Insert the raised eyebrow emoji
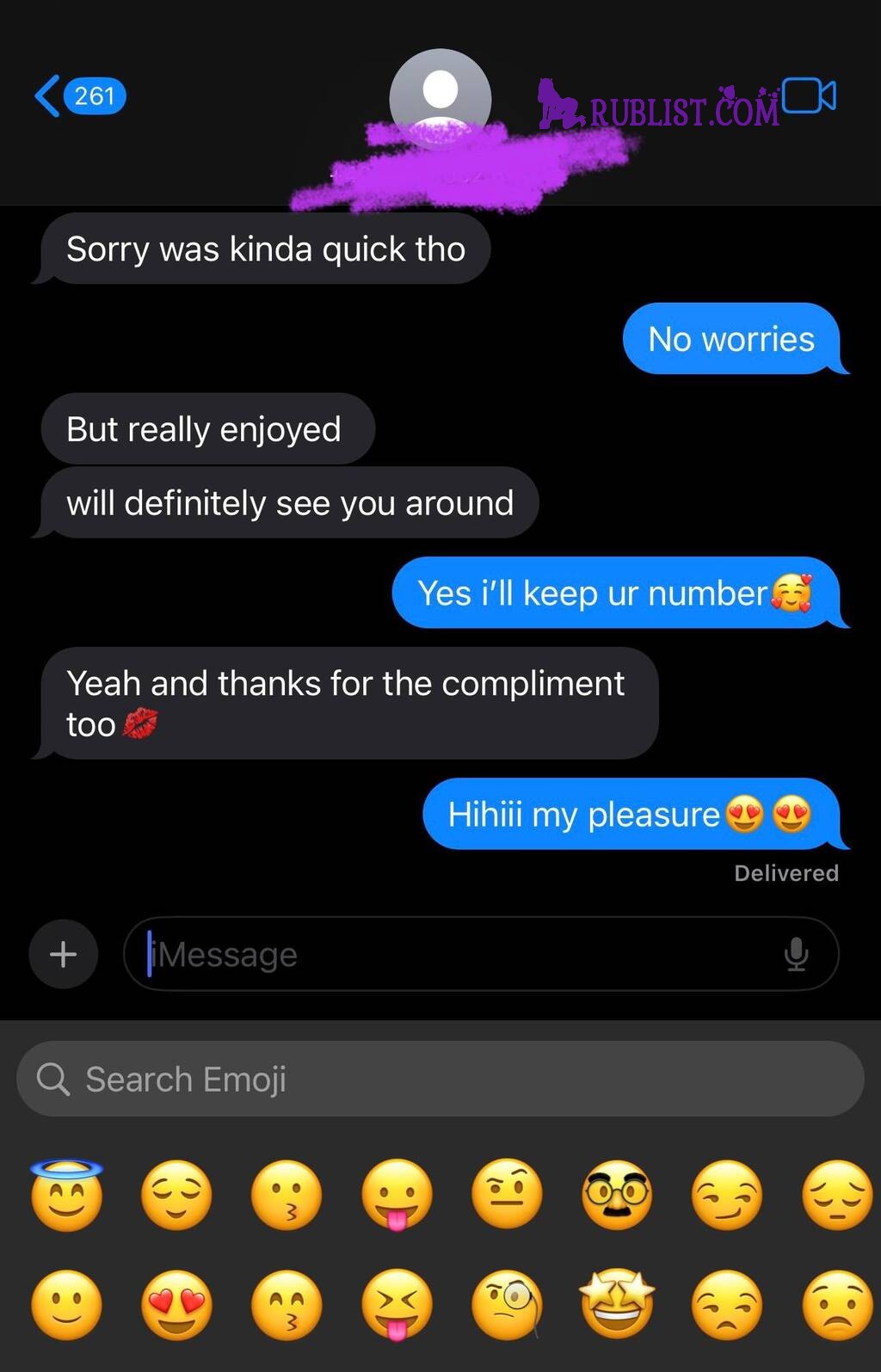Viewport: 881px width, 1372px height. coord(507,1195)
